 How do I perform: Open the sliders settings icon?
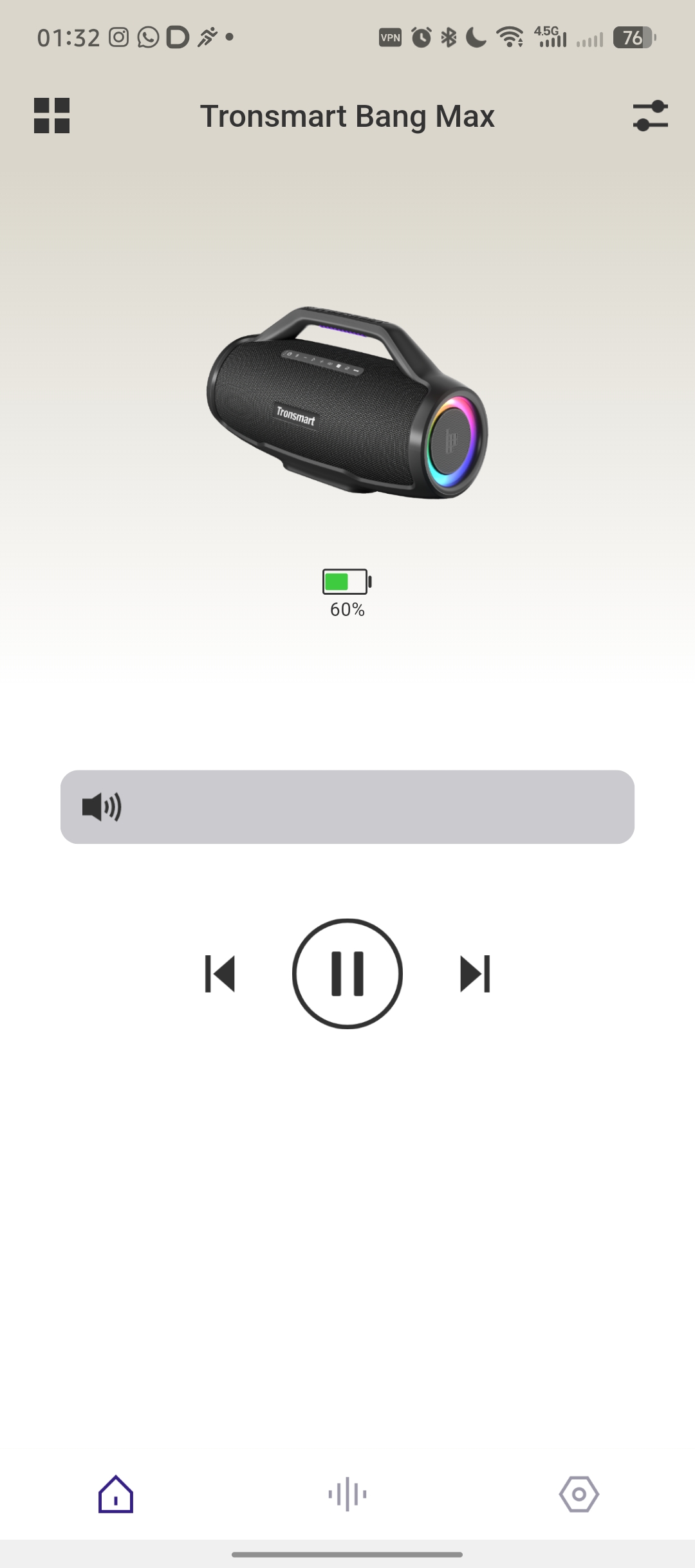(x=650, y=116)
